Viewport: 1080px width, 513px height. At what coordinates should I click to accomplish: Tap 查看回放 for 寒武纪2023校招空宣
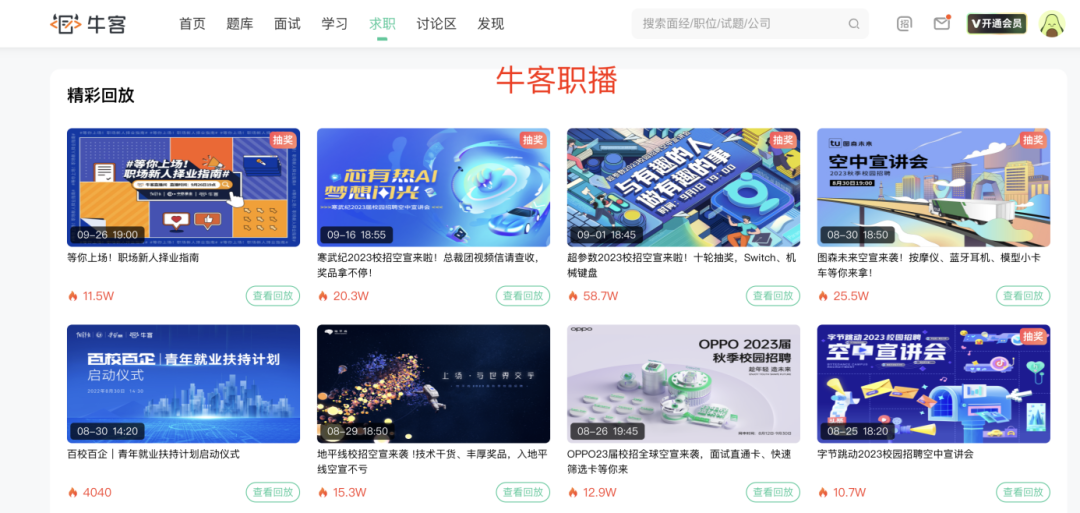coord(522,296)
